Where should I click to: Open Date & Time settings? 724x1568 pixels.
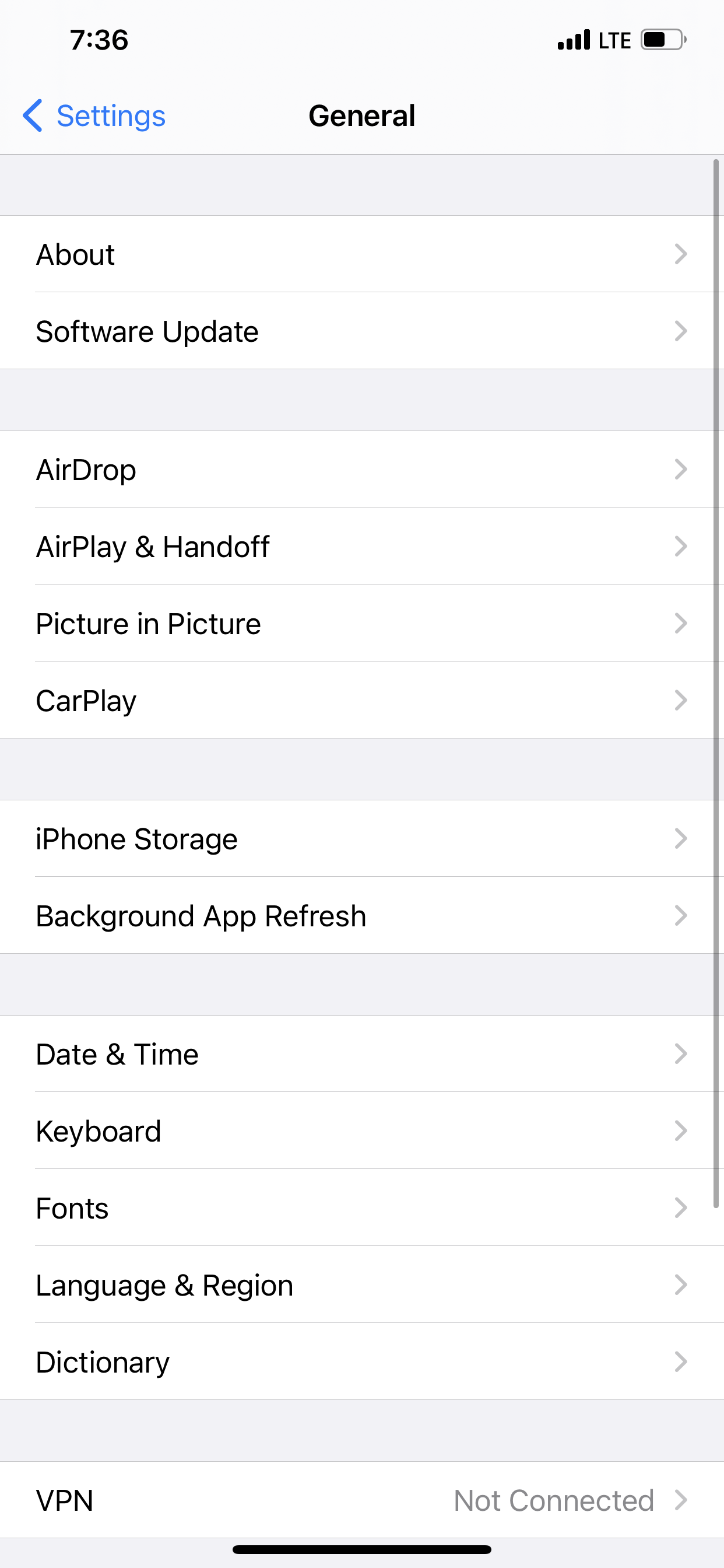click(362, 1053)
